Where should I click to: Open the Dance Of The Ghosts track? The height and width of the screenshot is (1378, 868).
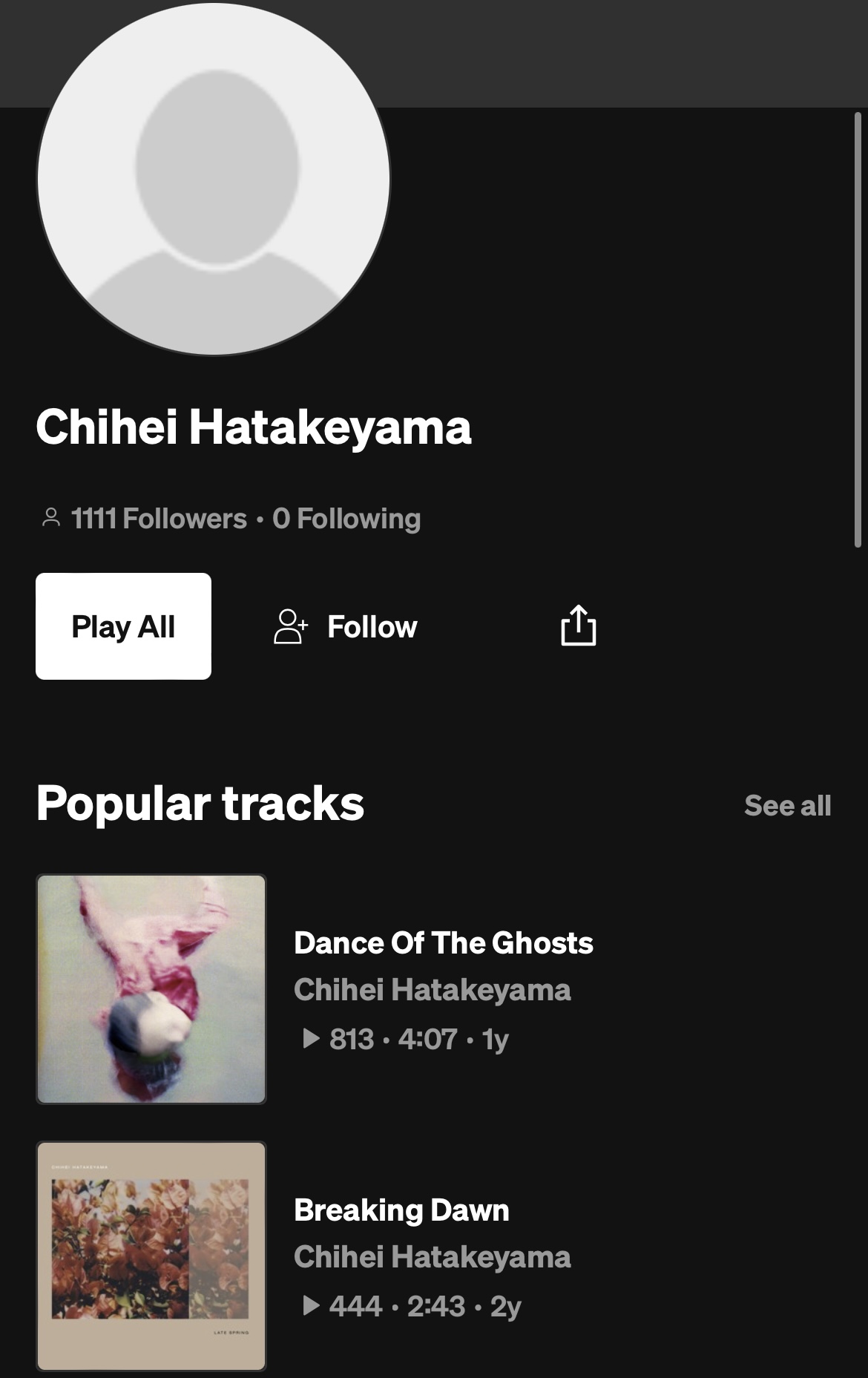point(443,943)
